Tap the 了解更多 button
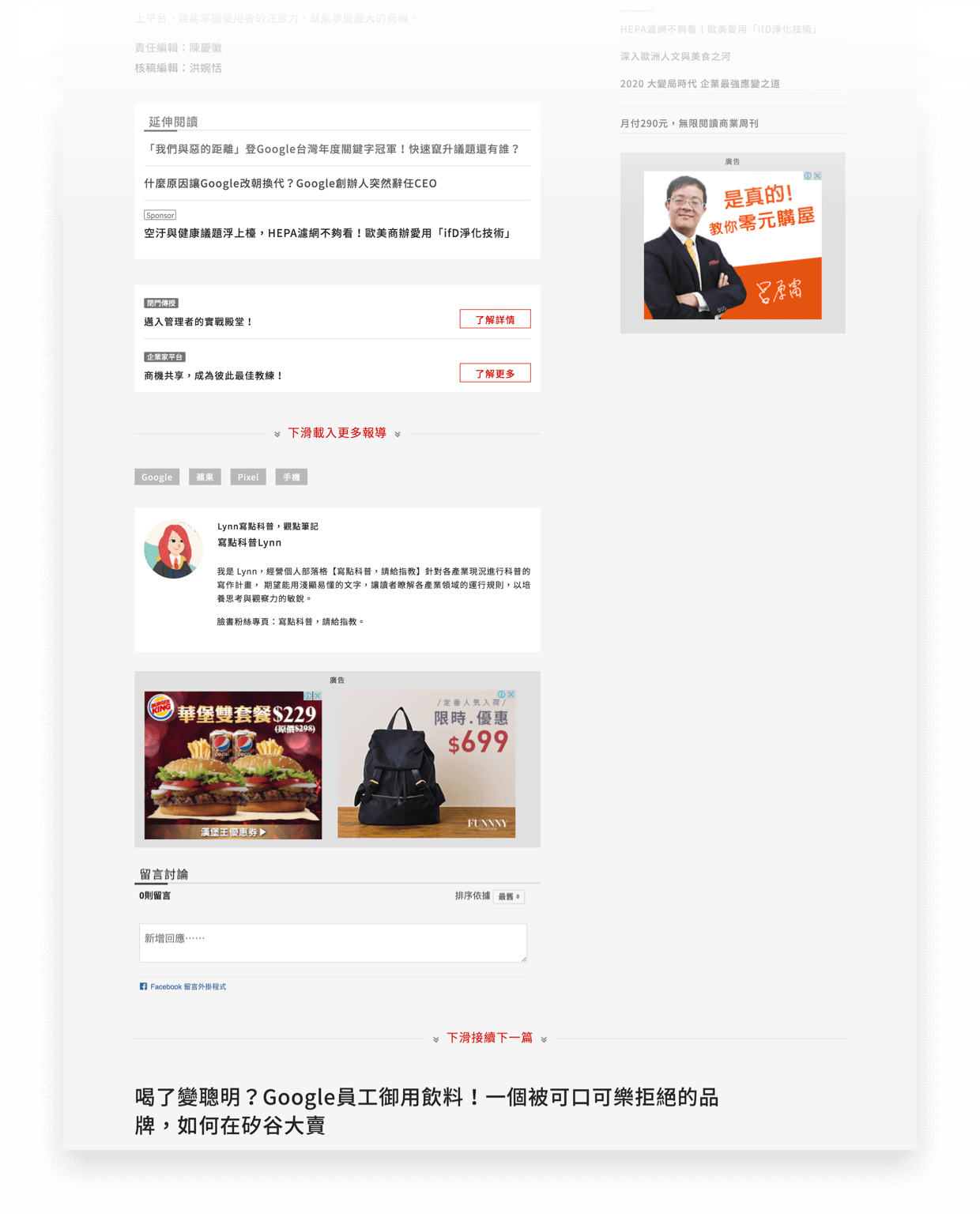 (x=495, y=373)
